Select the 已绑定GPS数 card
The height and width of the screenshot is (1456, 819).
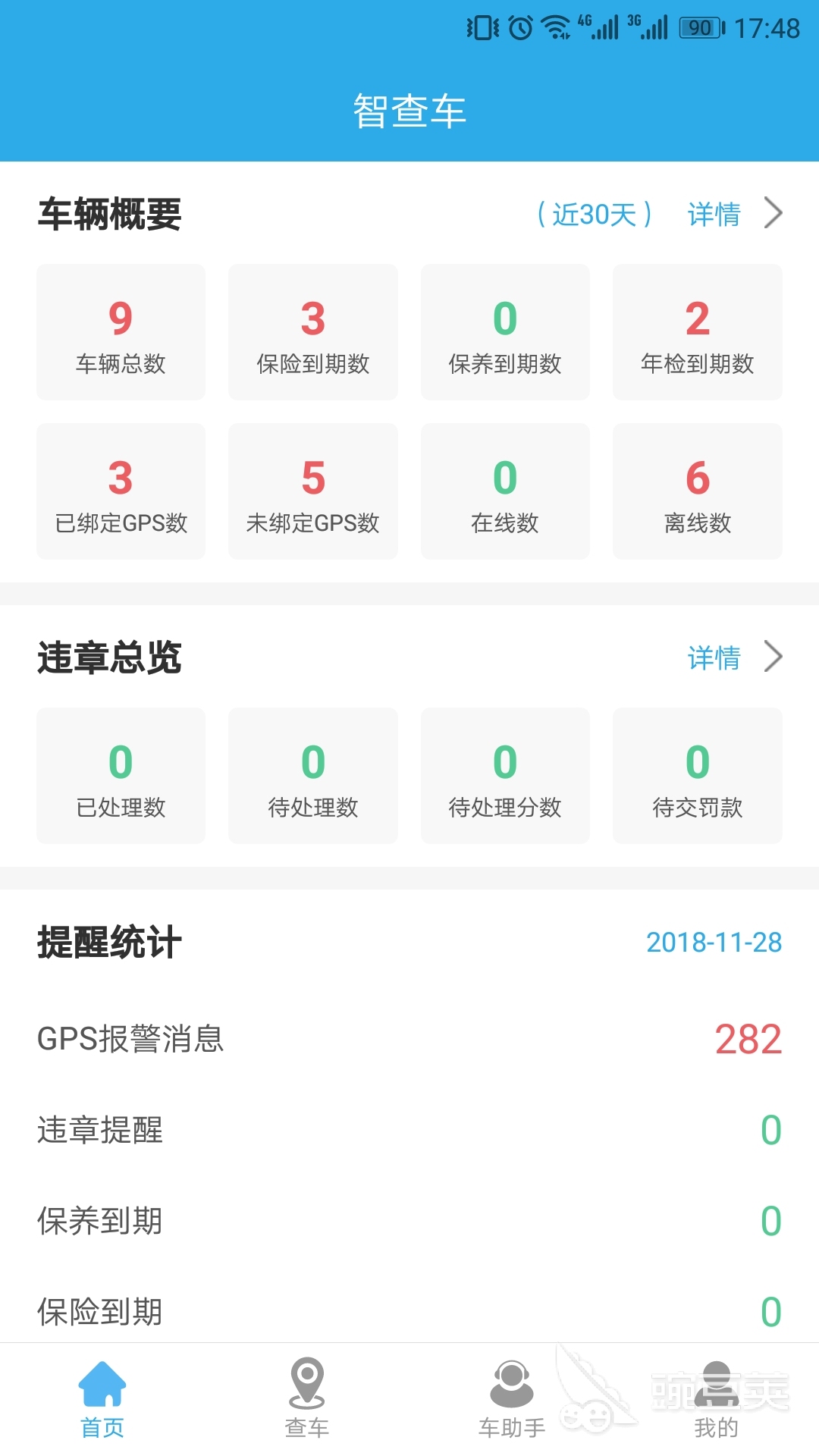(x=121, y=491)
